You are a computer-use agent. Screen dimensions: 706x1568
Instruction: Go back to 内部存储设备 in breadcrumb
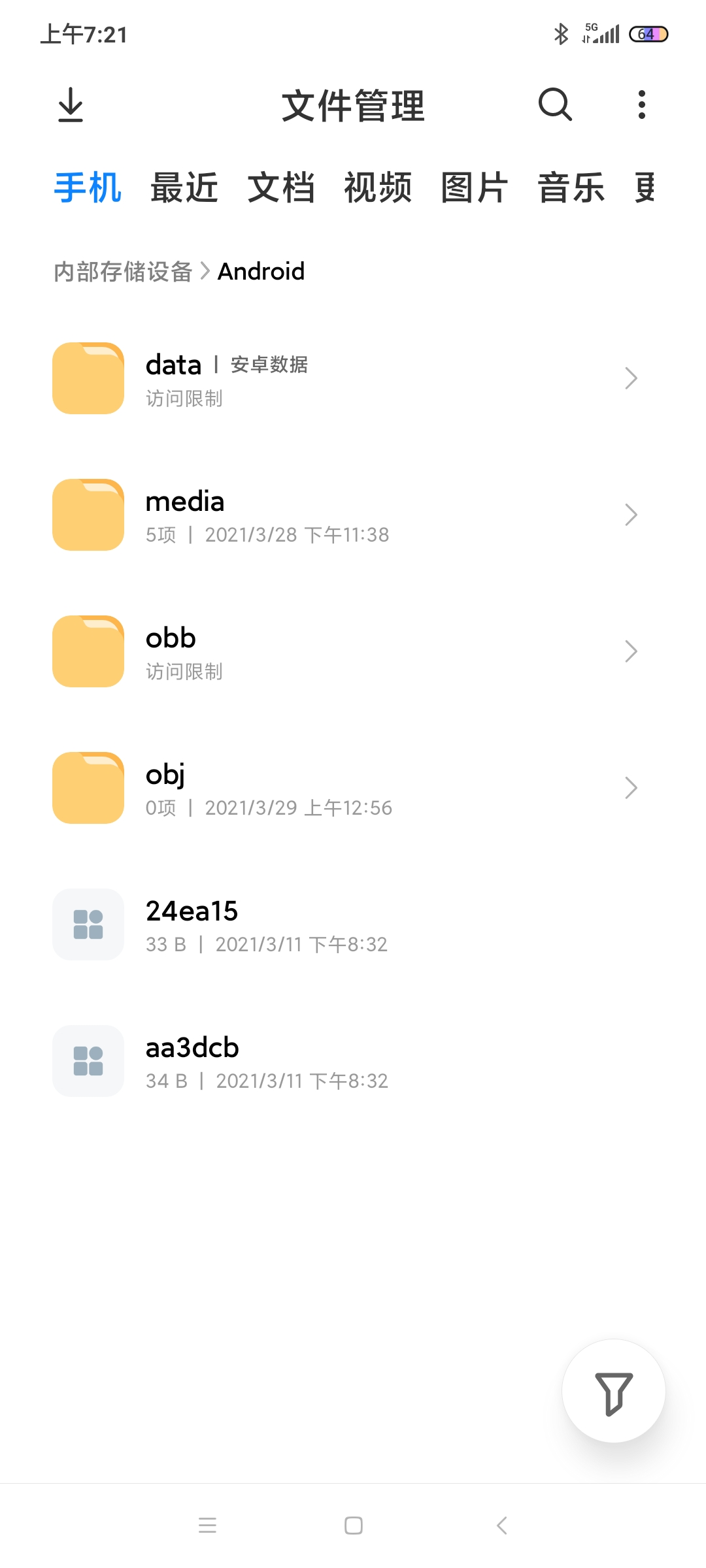(123, 272)
